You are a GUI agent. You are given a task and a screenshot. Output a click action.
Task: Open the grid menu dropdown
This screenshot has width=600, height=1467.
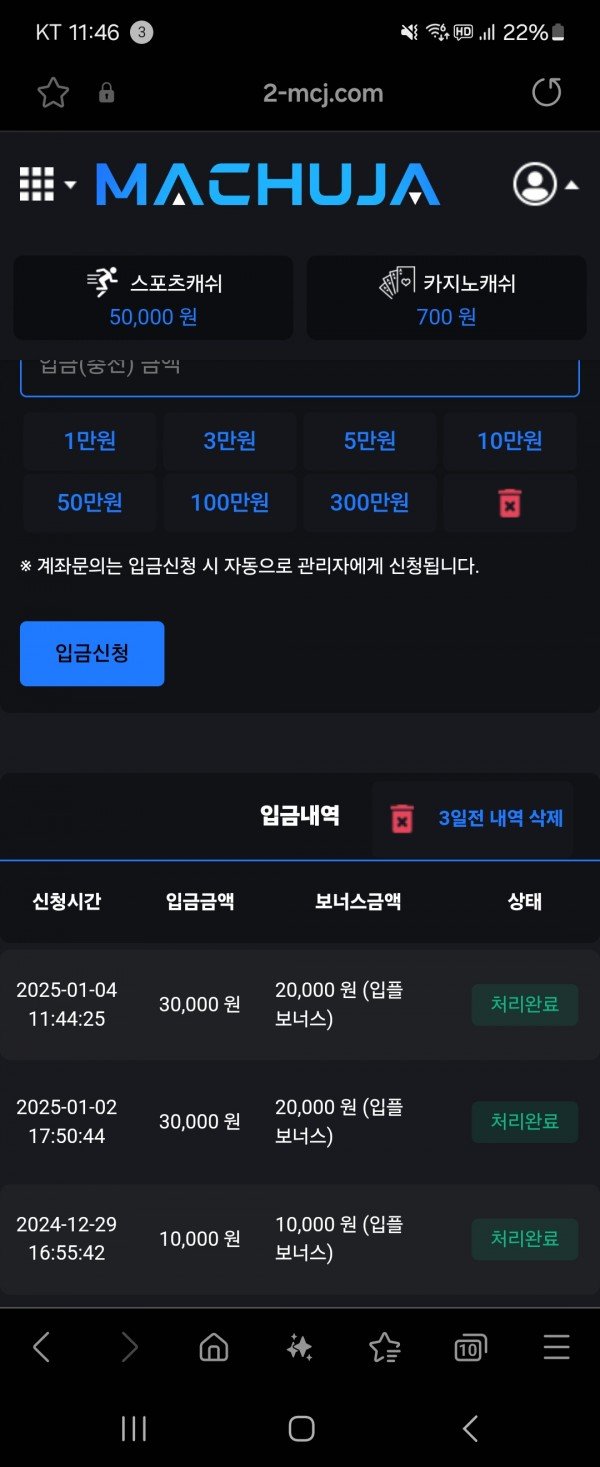pos(46,184)
